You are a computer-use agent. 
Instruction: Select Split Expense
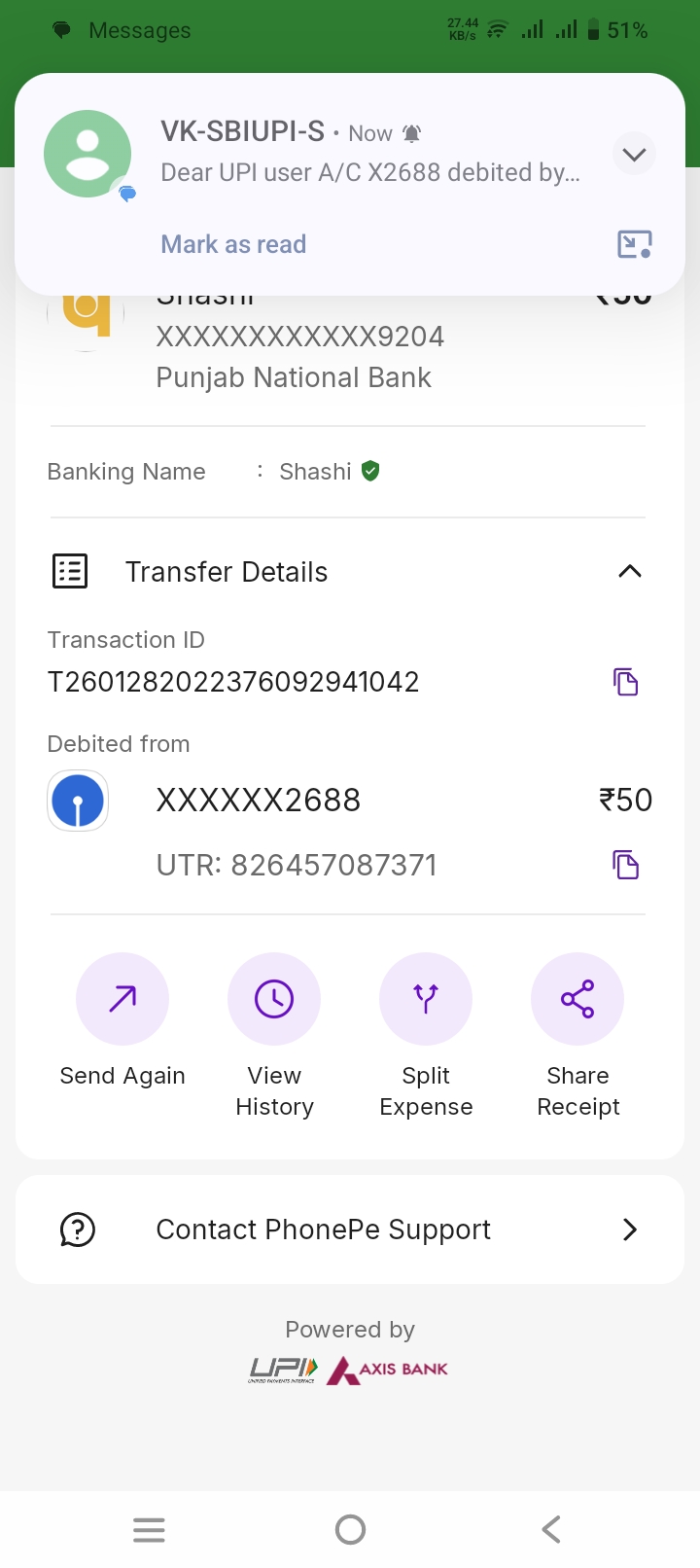(x=426, y=999)
